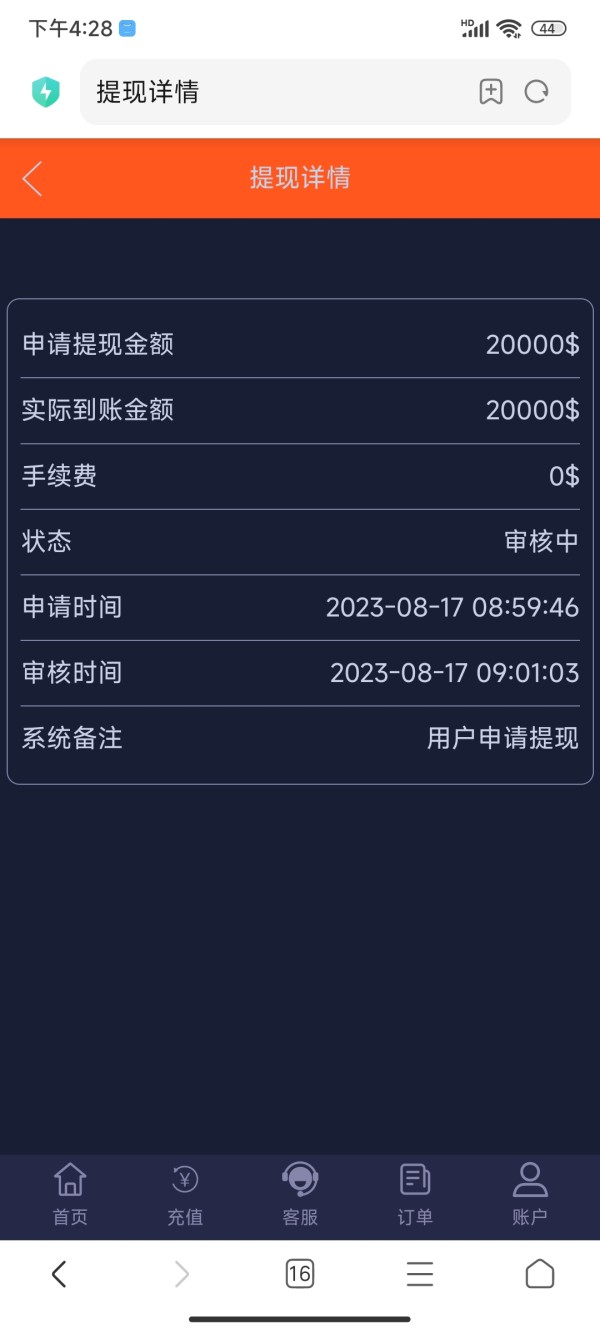Bookmark this page in the browser
Viewport: 600px width, 1333px height.
(490, 92)
